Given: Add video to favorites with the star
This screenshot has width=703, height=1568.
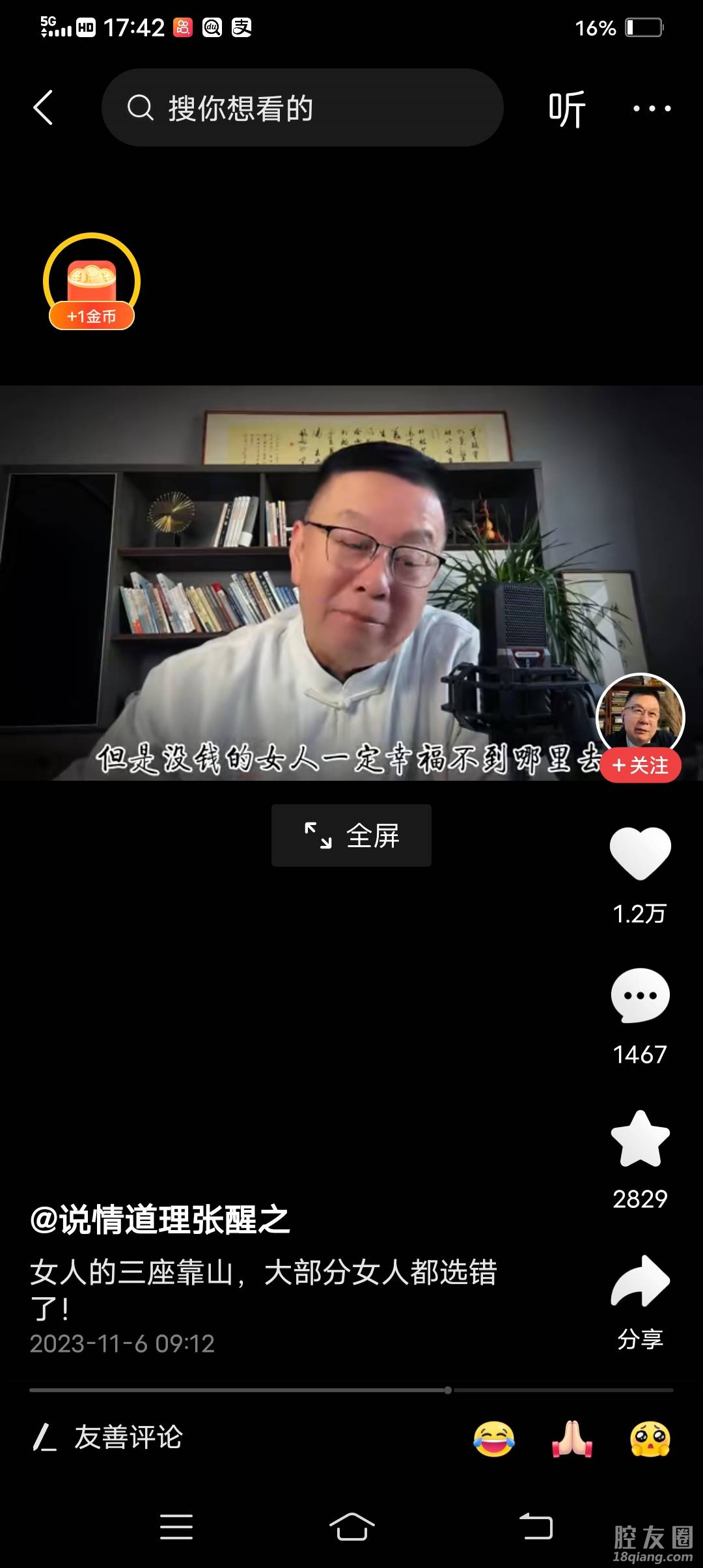Looking at the screenshot, I should coord(640,1140).
